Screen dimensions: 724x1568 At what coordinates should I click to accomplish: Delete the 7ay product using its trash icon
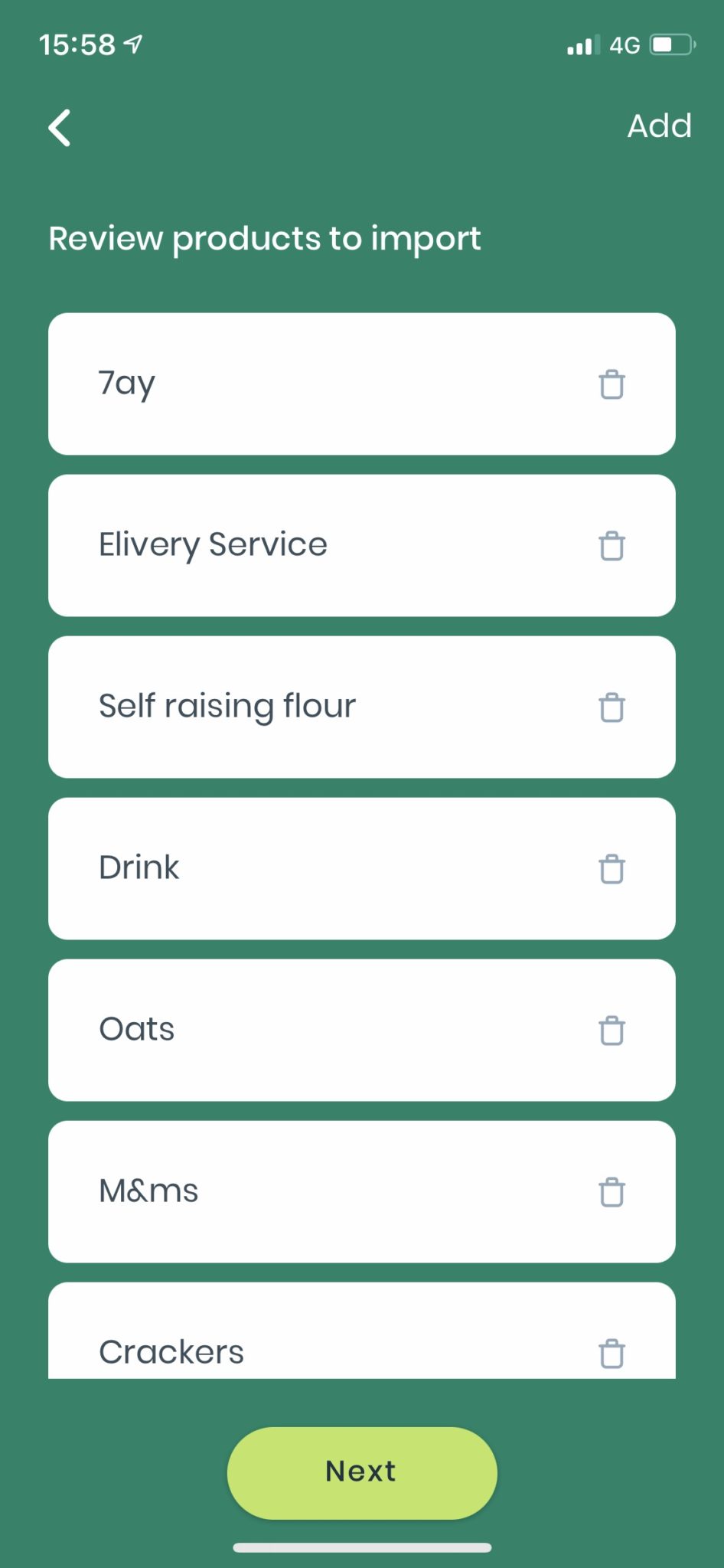coord(611,385)
